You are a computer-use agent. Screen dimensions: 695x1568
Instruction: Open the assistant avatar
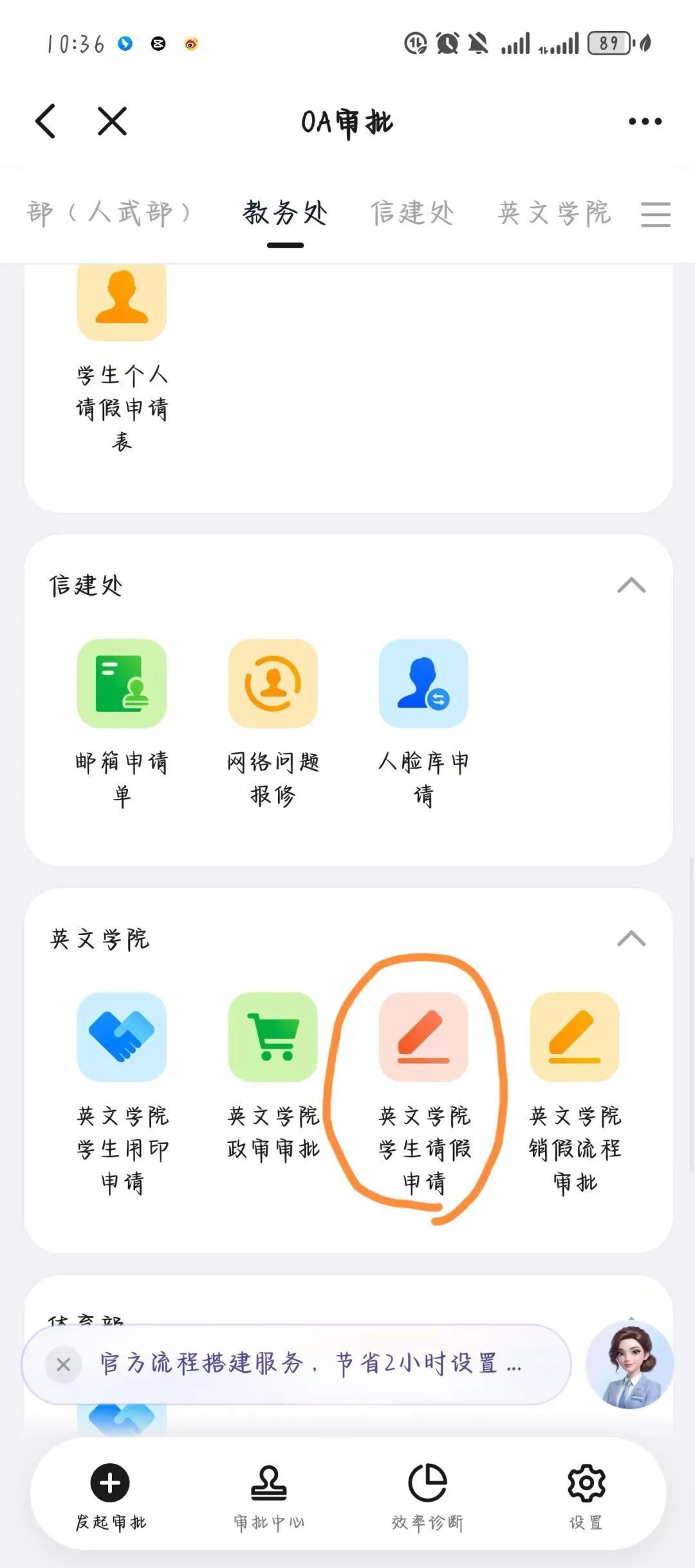pyautogui.click(x=629, y=1364)
